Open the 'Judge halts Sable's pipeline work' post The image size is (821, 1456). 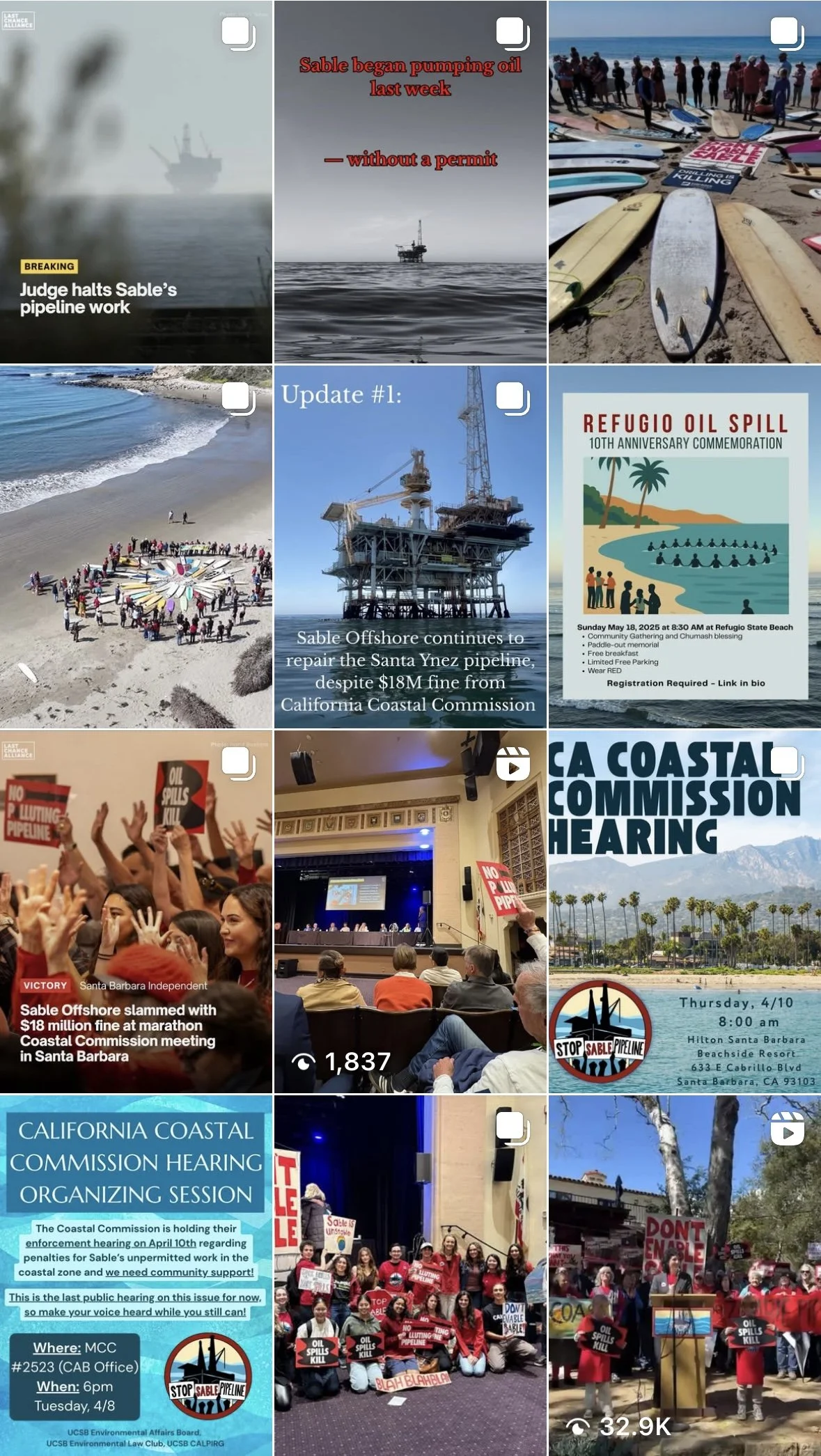click(x=136, y=182)
